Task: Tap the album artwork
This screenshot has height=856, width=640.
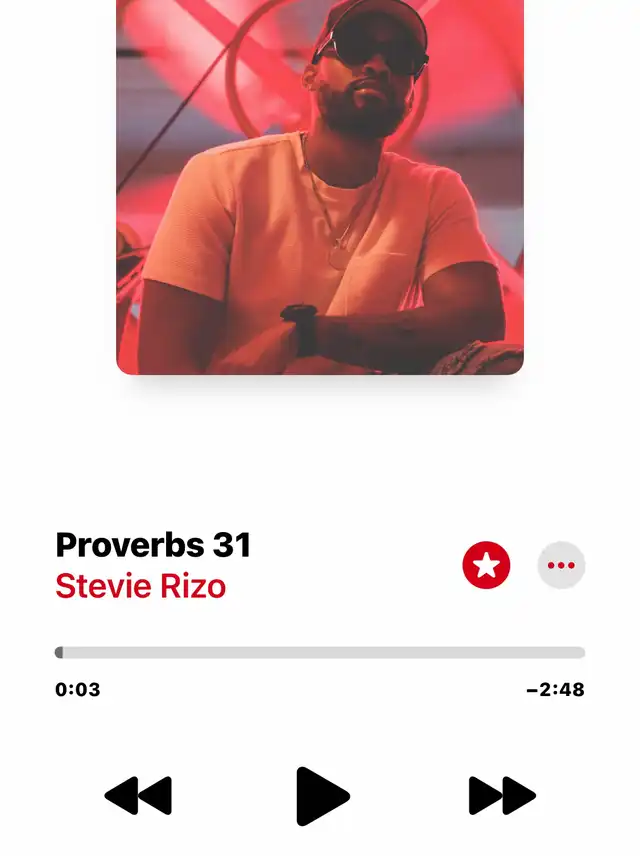Action: tap(320, 187)
